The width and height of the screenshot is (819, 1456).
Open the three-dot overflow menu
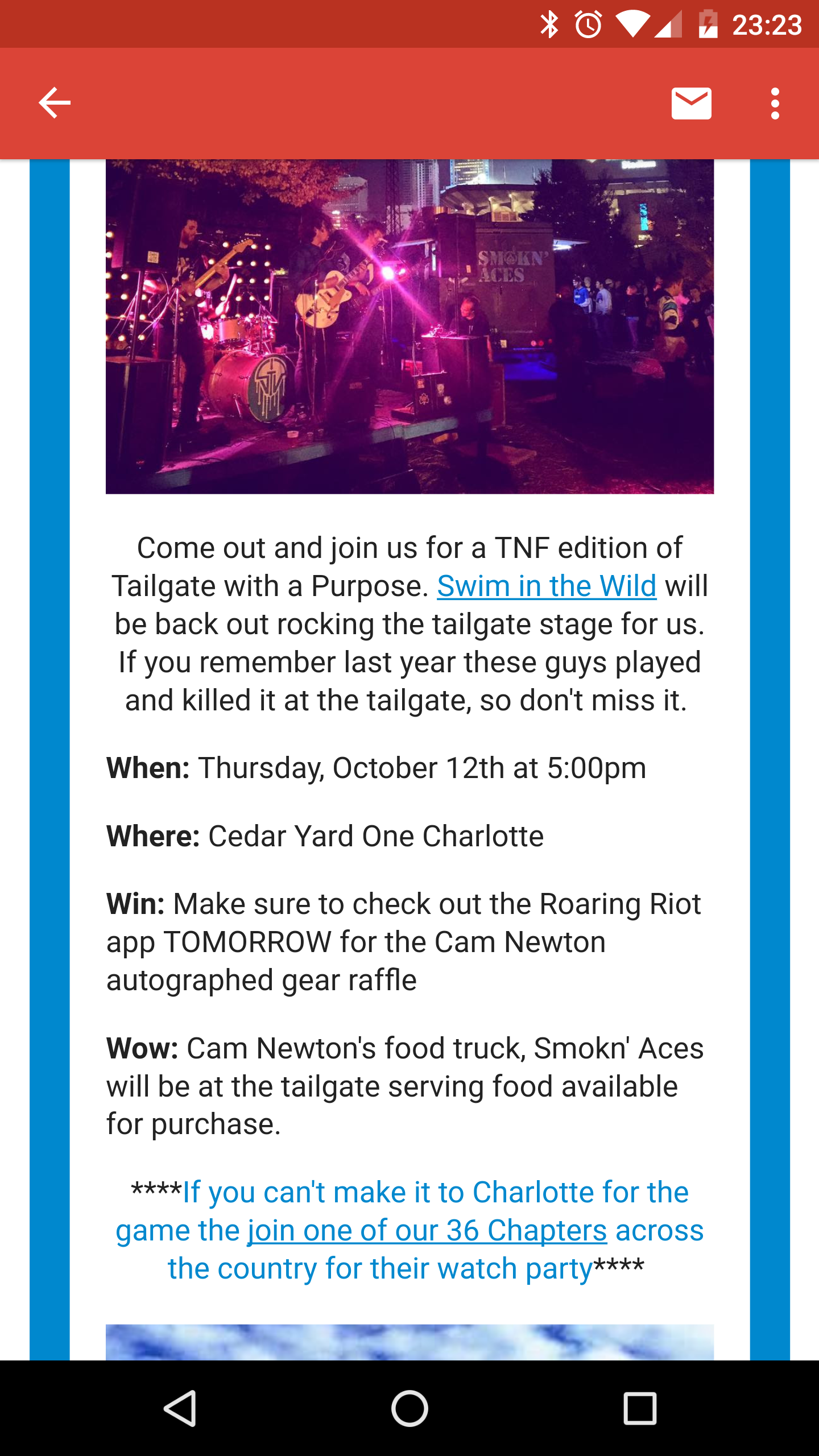[x=775, y=103]
